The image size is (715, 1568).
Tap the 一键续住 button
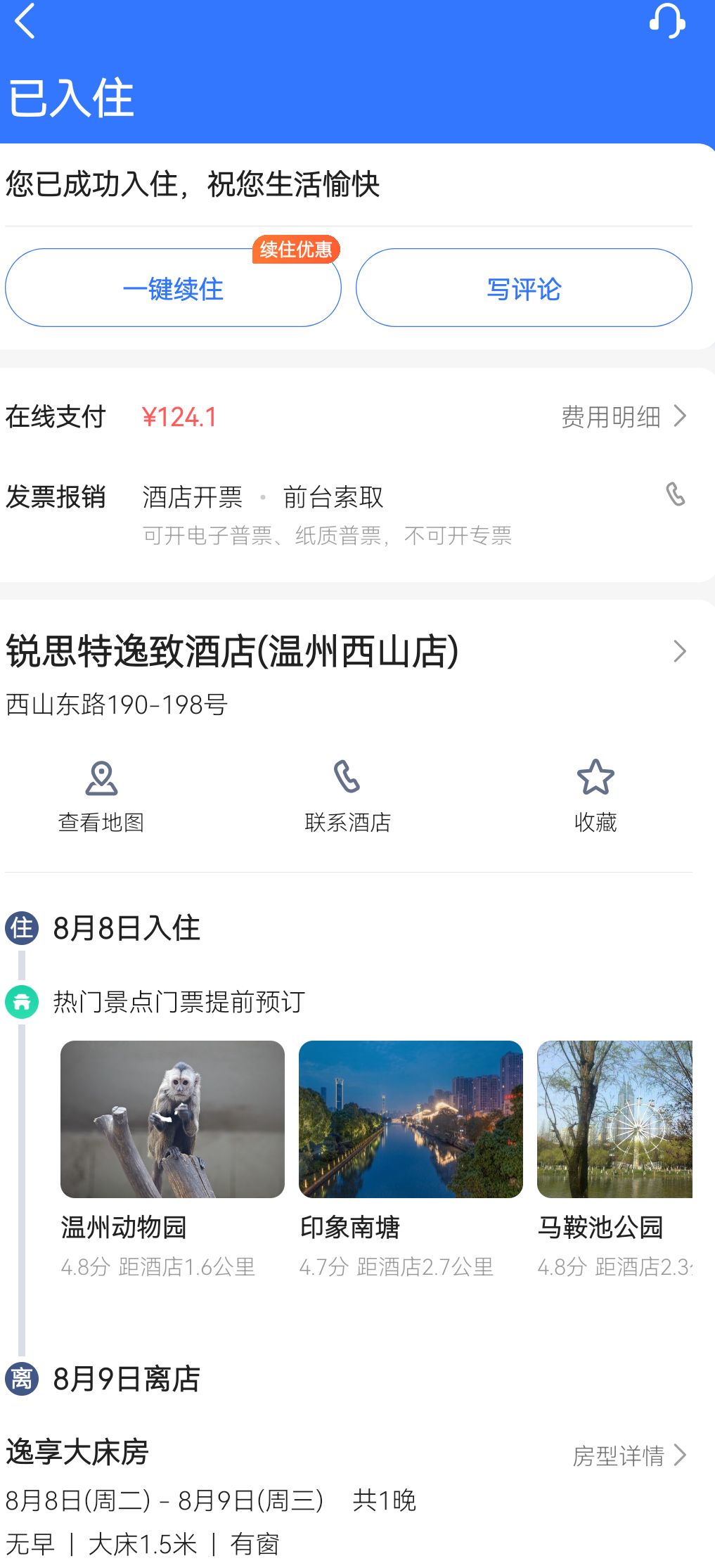[x=173, y=288]
